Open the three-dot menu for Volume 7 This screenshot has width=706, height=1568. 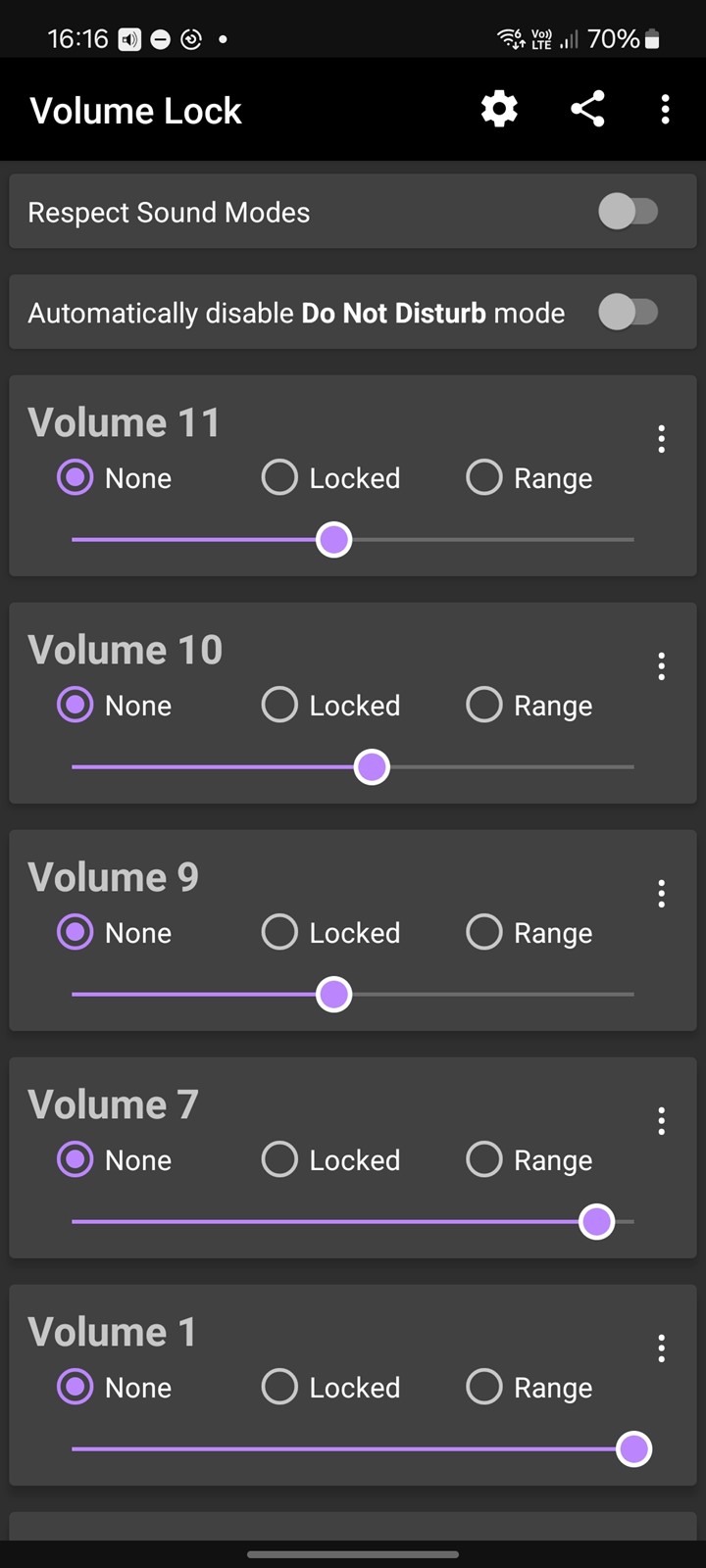662,1121
